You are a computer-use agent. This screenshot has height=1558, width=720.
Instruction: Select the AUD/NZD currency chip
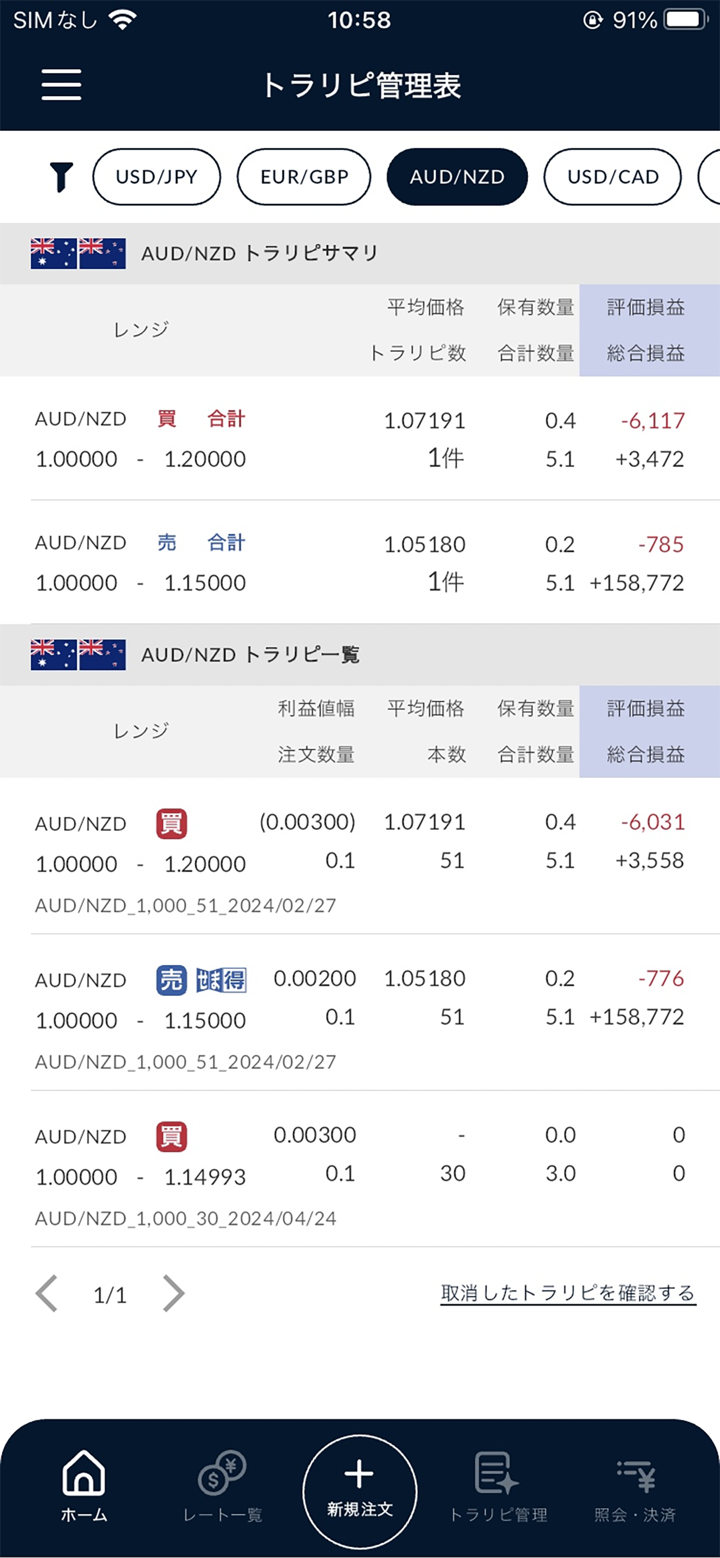click(457, 178)
